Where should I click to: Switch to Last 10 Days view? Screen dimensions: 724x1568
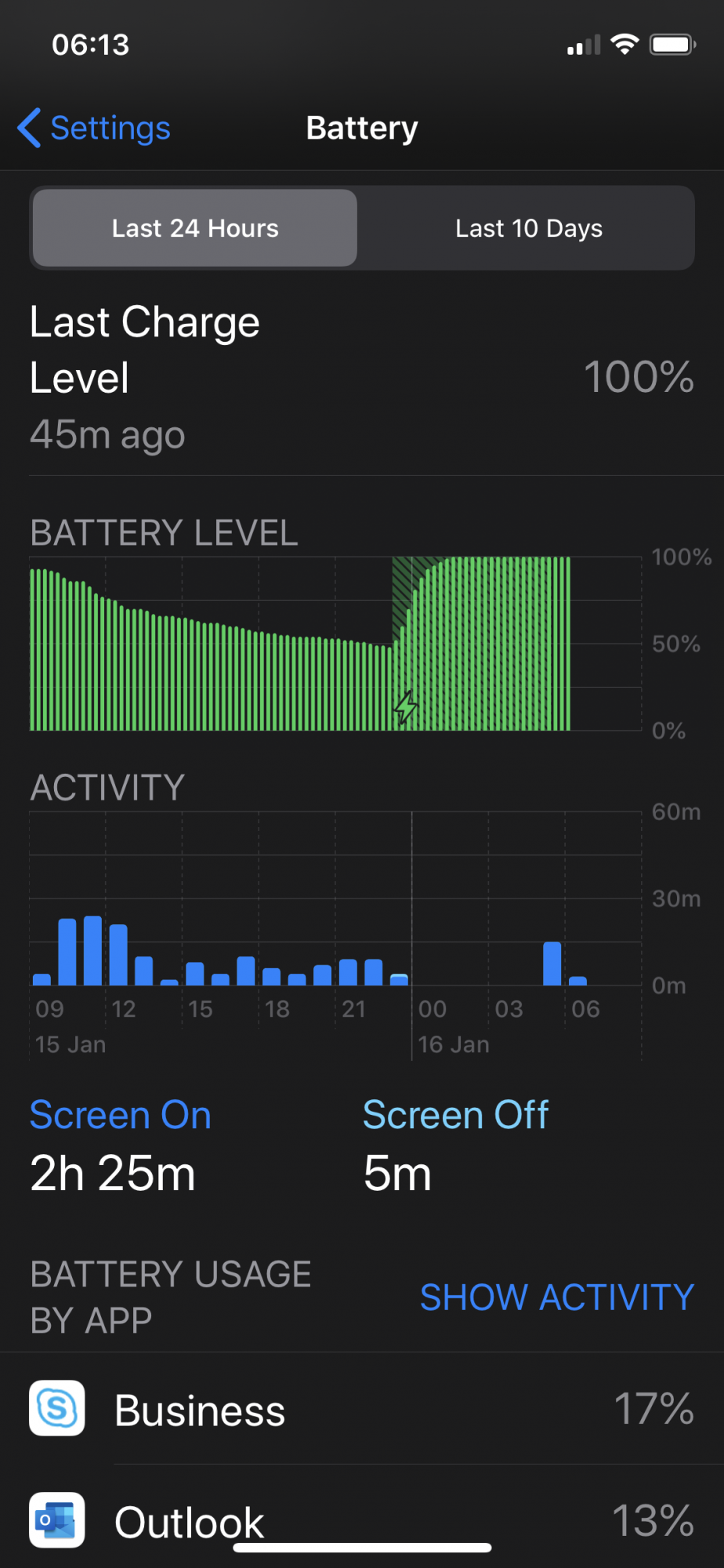529,228
